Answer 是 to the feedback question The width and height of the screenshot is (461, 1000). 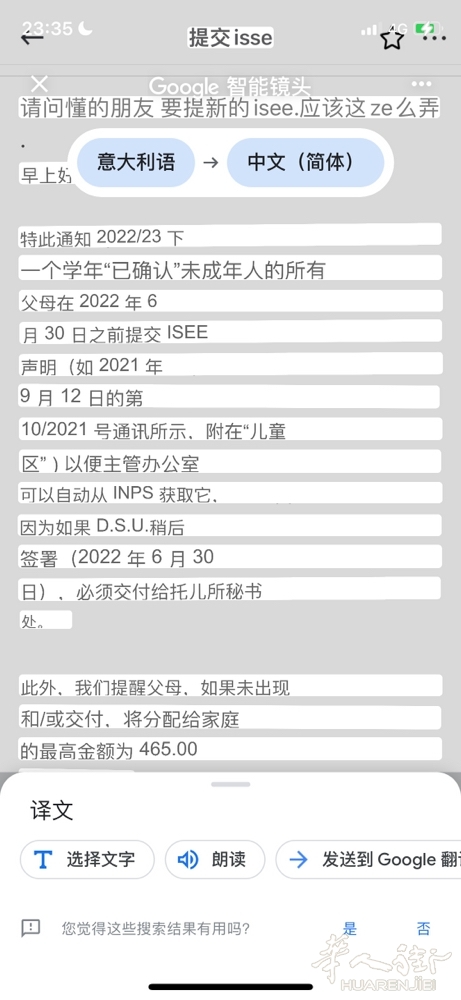349,928
